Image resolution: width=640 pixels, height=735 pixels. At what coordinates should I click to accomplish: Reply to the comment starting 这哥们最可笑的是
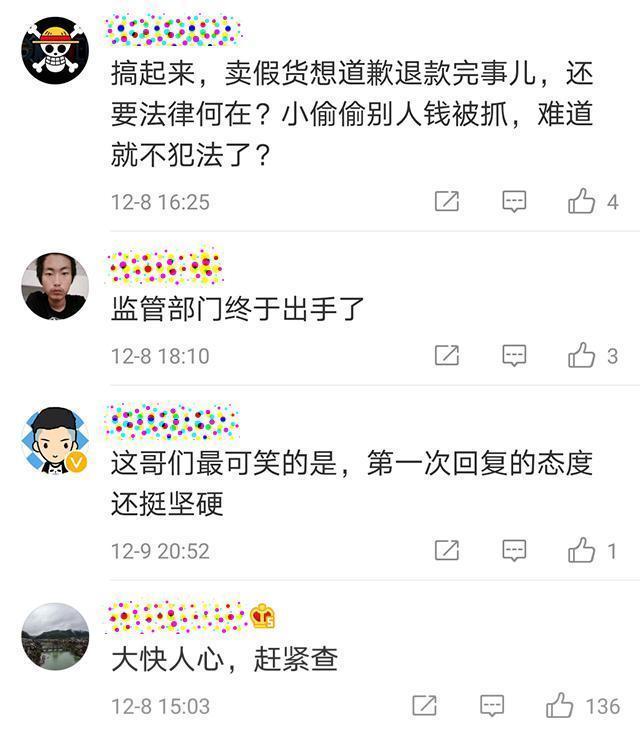(514, 550)
